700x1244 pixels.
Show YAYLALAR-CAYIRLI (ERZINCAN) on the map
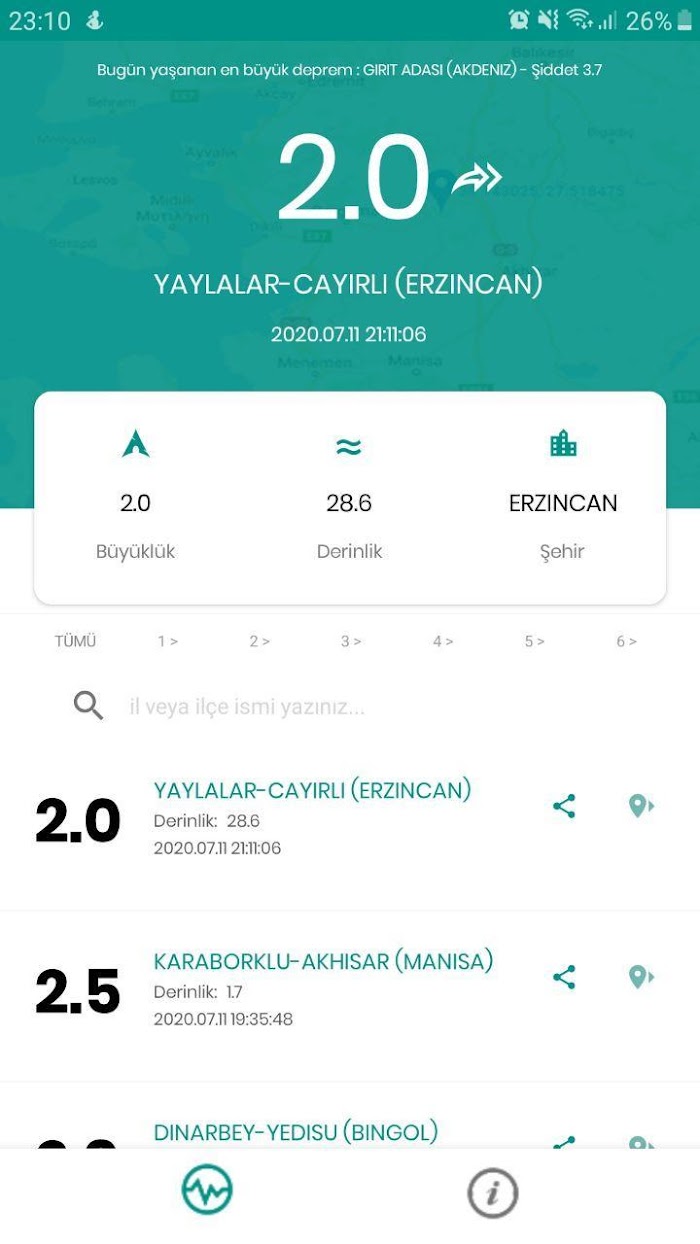click(641, 806)
